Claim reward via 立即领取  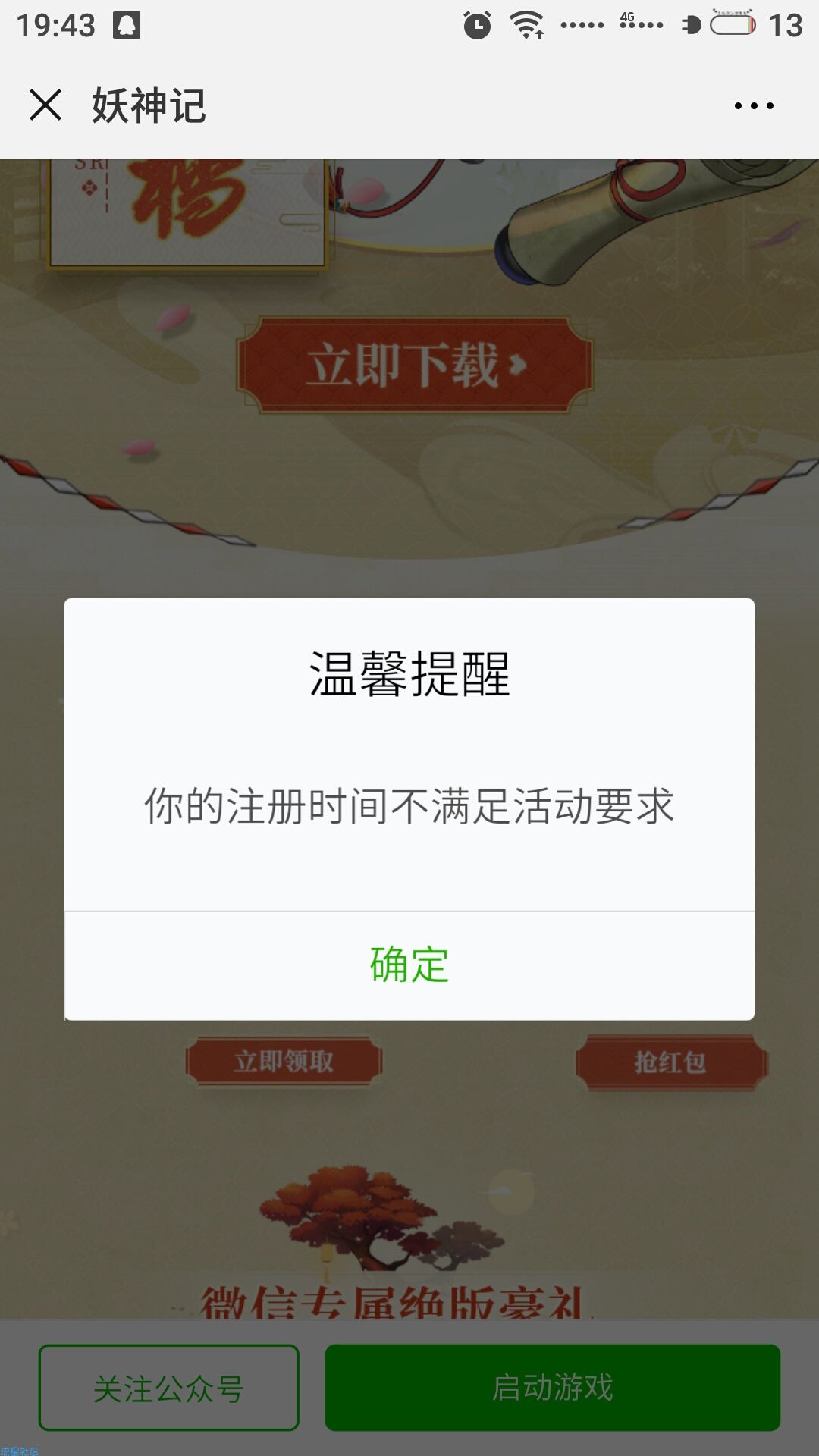pyautogui.click(x=284, y=1061)
